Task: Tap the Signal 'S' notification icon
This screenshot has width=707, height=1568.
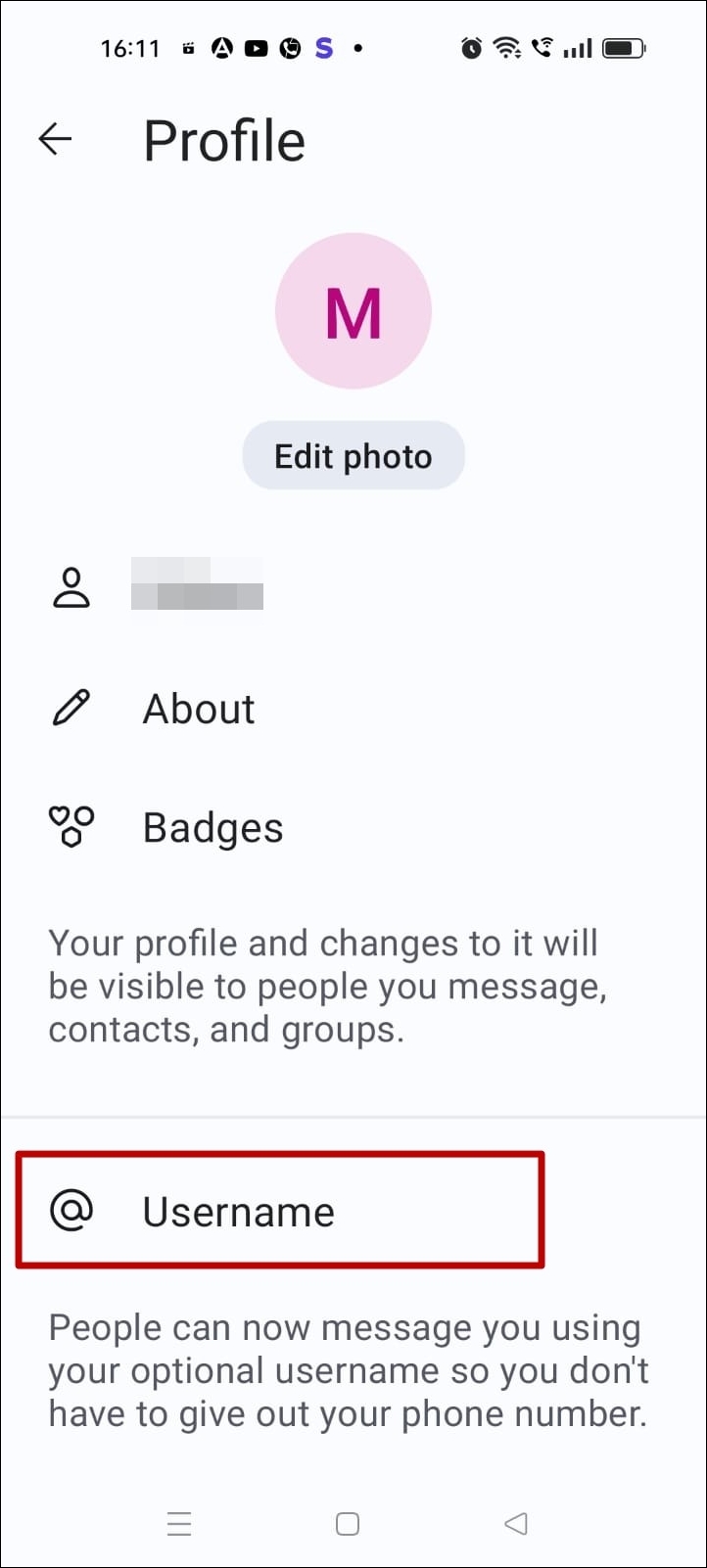Action: [323, 47]
